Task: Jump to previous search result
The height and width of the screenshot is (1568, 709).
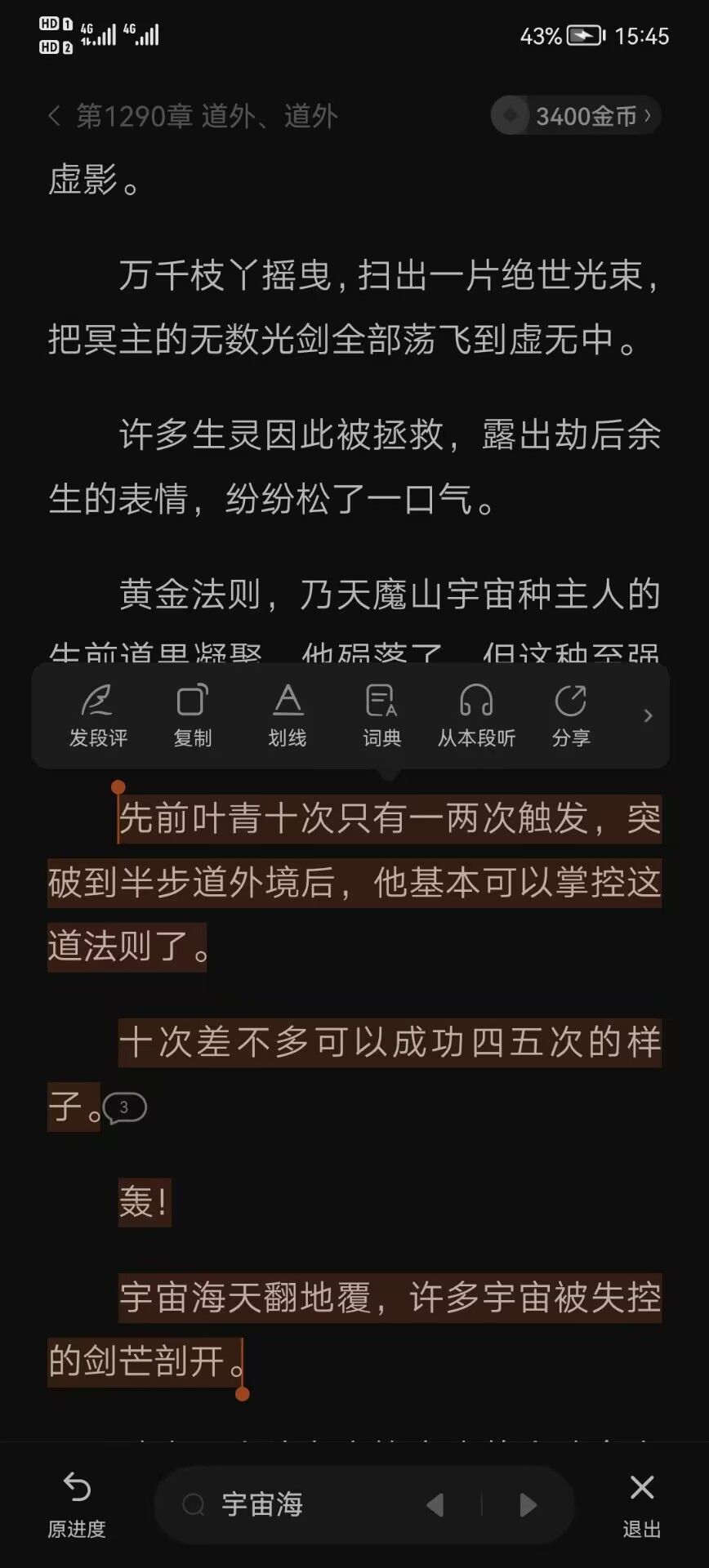Action: click(x=435, y=1504)
